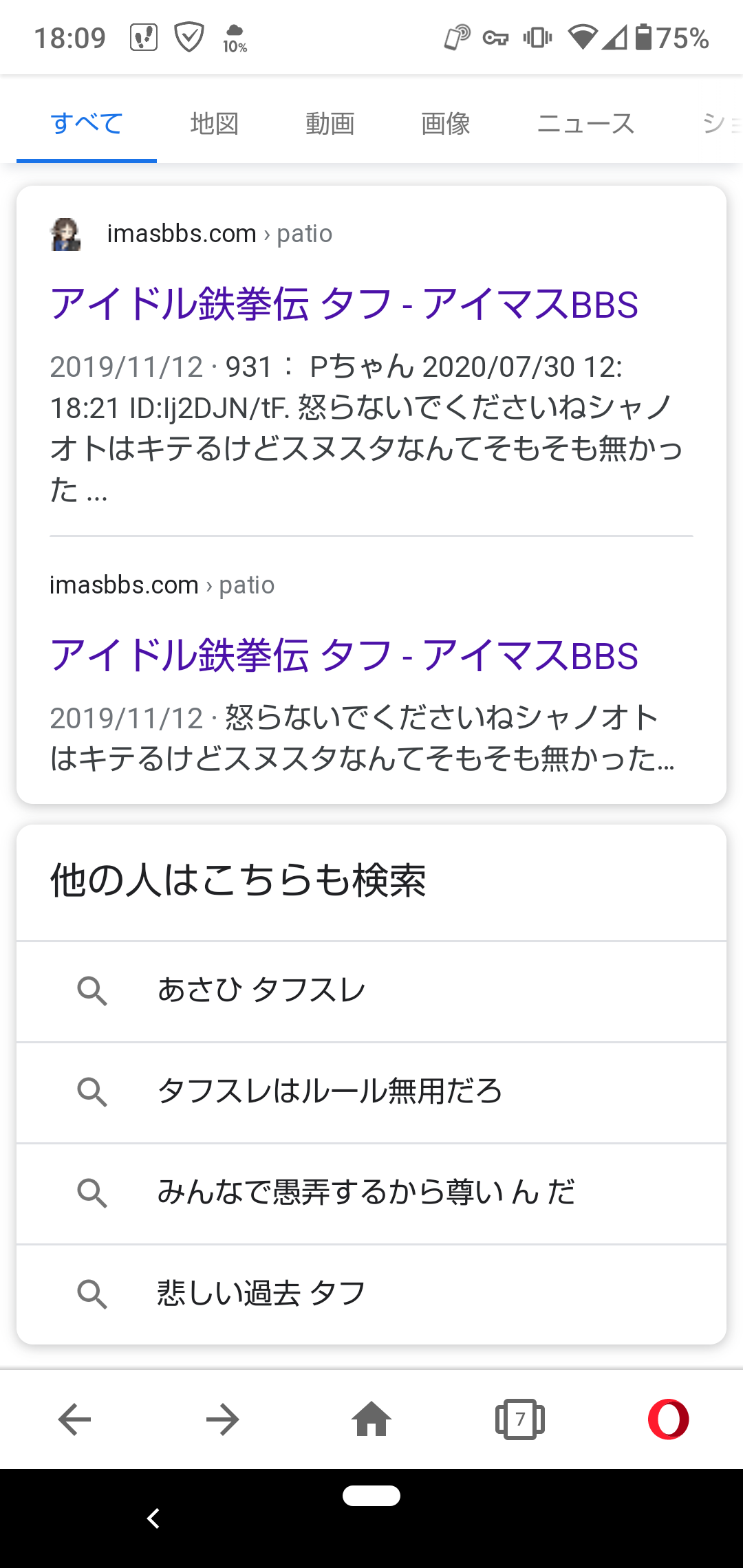Go forward in the browser
The height and width of the screenshot is (1568, 743).
(223, 1419)
